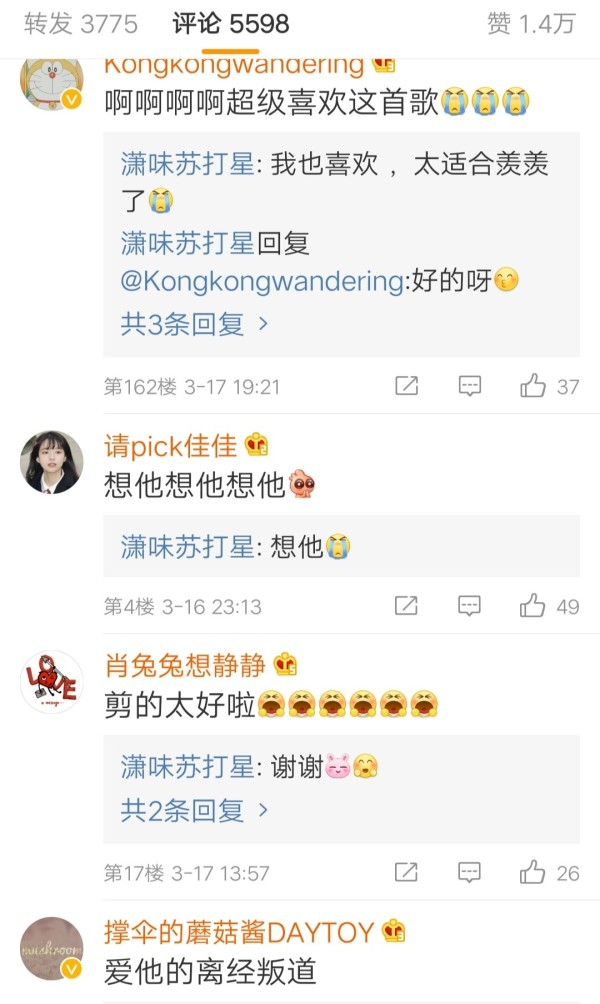Viewport: 600px width, 1004px height.
Task: Reply to the comment on 第162楼
Action: [x=470, y=386]
